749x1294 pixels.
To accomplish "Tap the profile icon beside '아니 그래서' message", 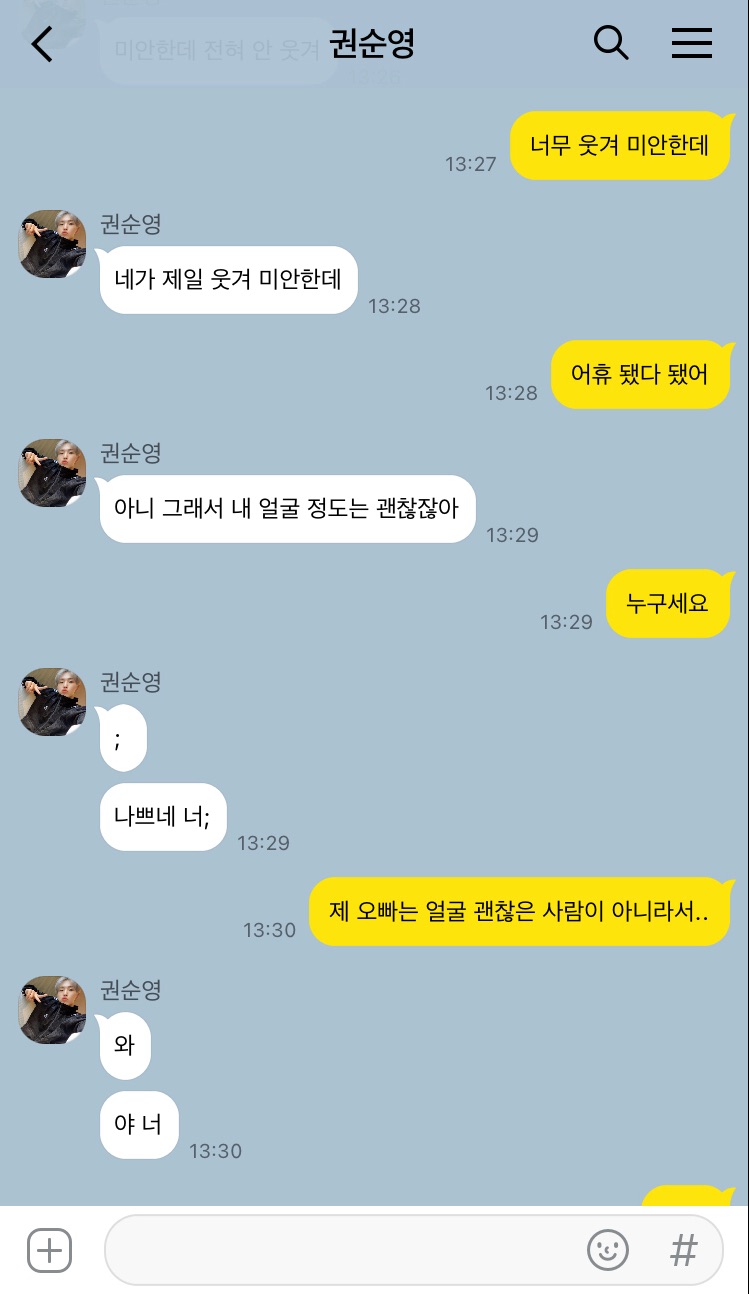I will coord(51,472).
